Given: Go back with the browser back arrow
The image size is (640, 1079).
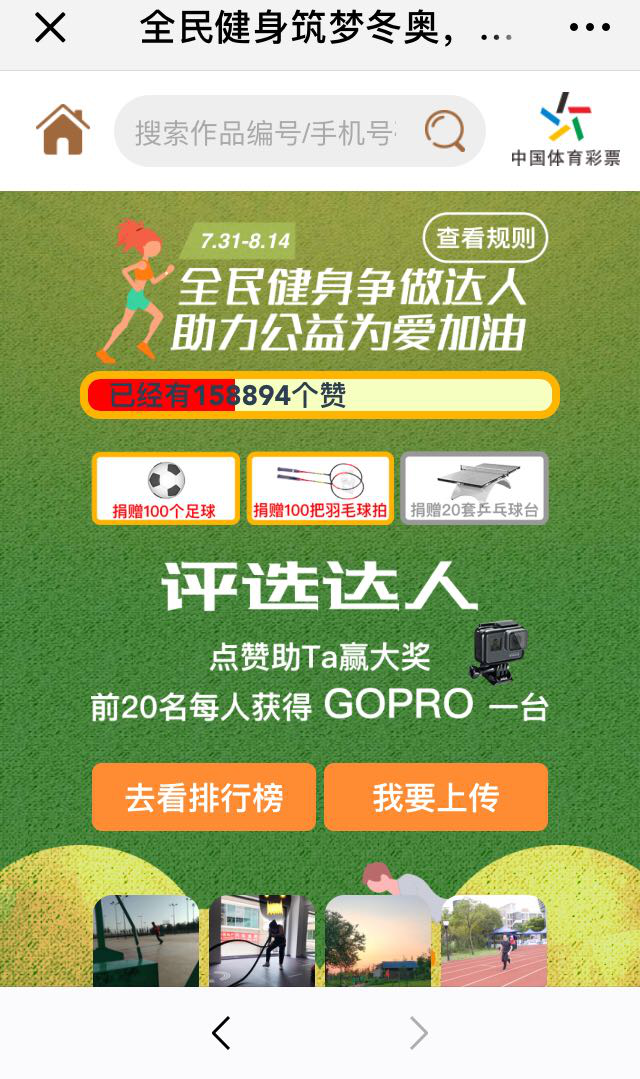Looking at the screenshot, I should [221, 1033].
